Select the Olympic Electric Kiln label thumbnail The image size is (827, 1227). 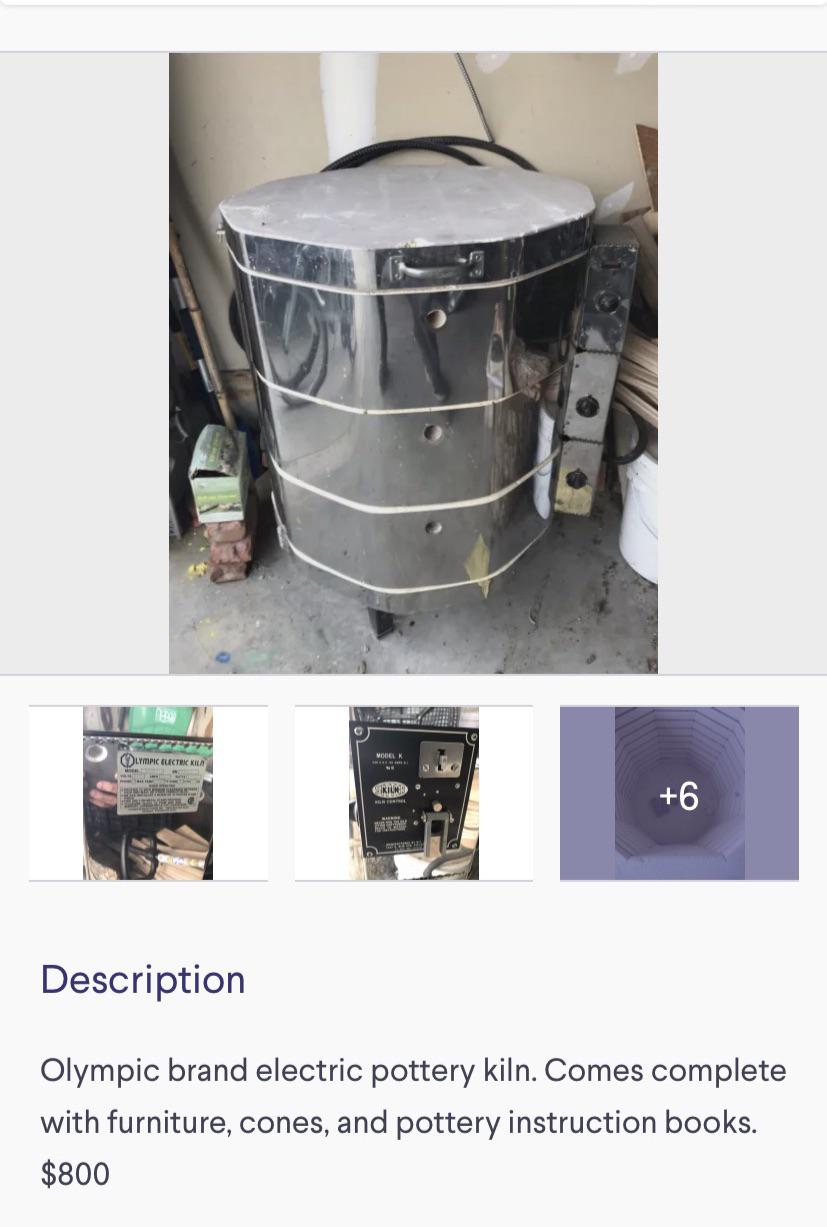(x=147, y=792)
